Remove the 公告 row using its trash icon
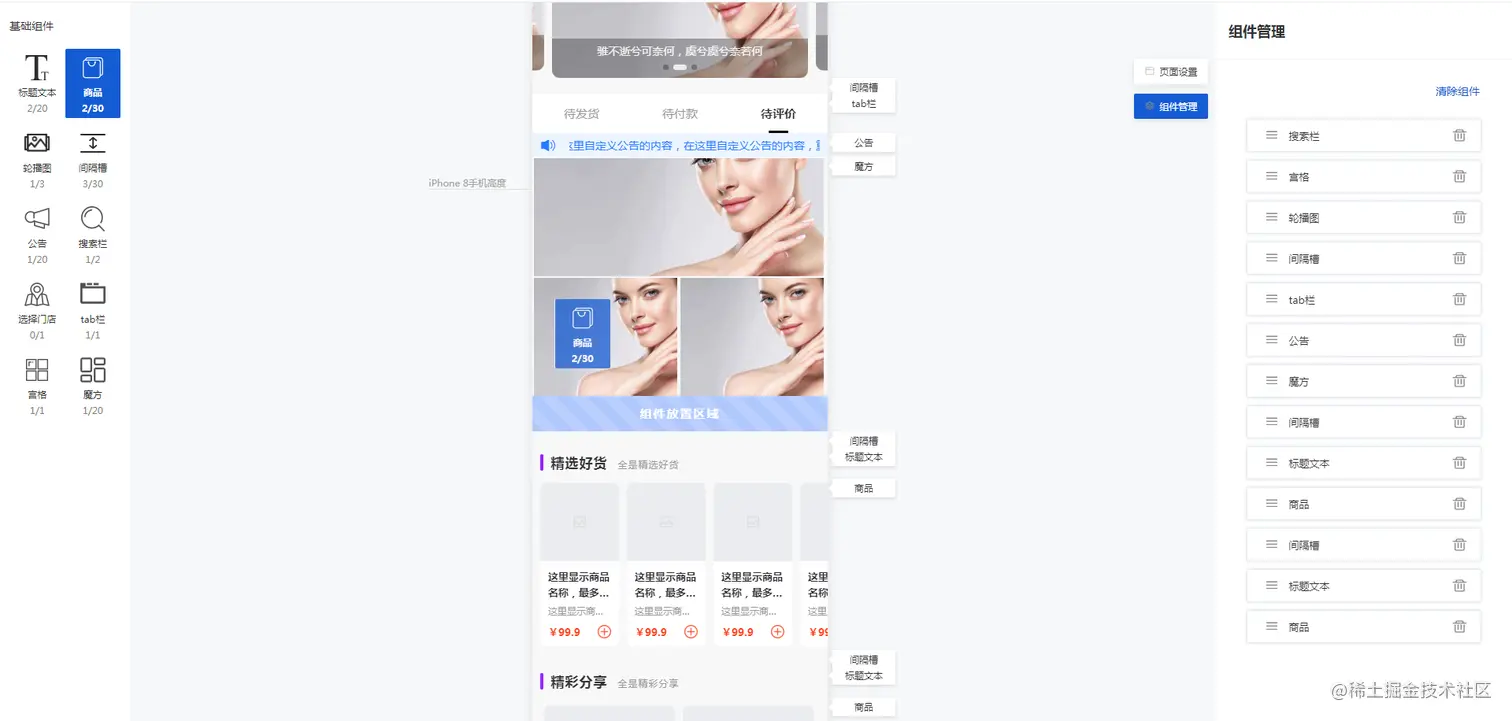Viewport: 1512px width, 721px height. point(1459,341)
